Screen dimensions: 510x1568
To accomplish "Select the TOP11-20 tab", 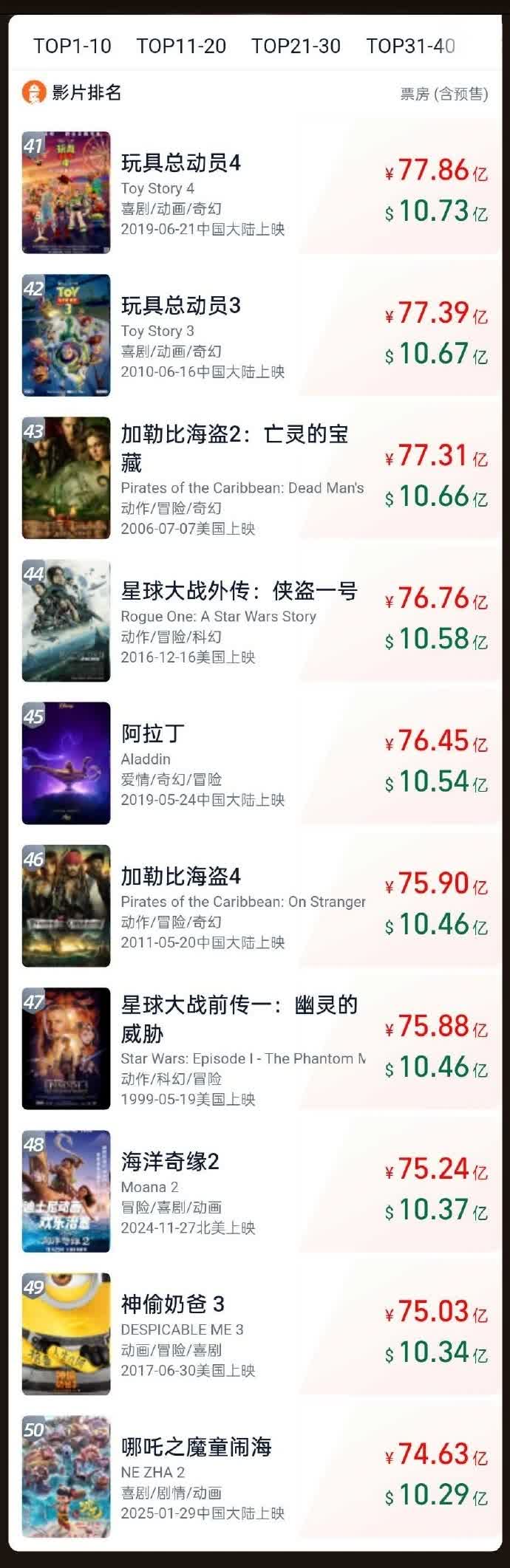I will click(181, 46).
